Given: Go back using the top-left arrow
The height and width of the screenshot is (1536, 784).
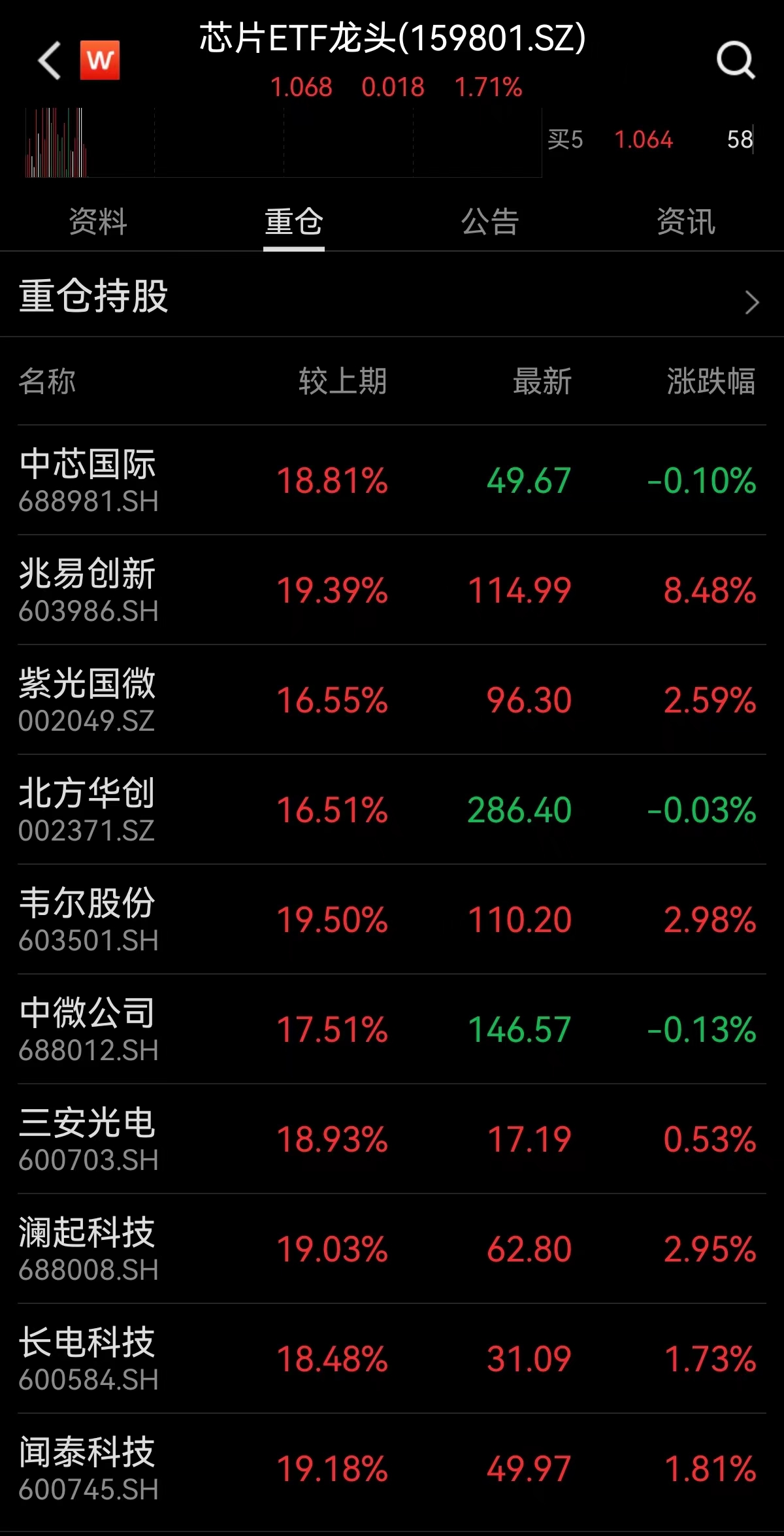Looking at the screenshot, I should pos(50,60).
